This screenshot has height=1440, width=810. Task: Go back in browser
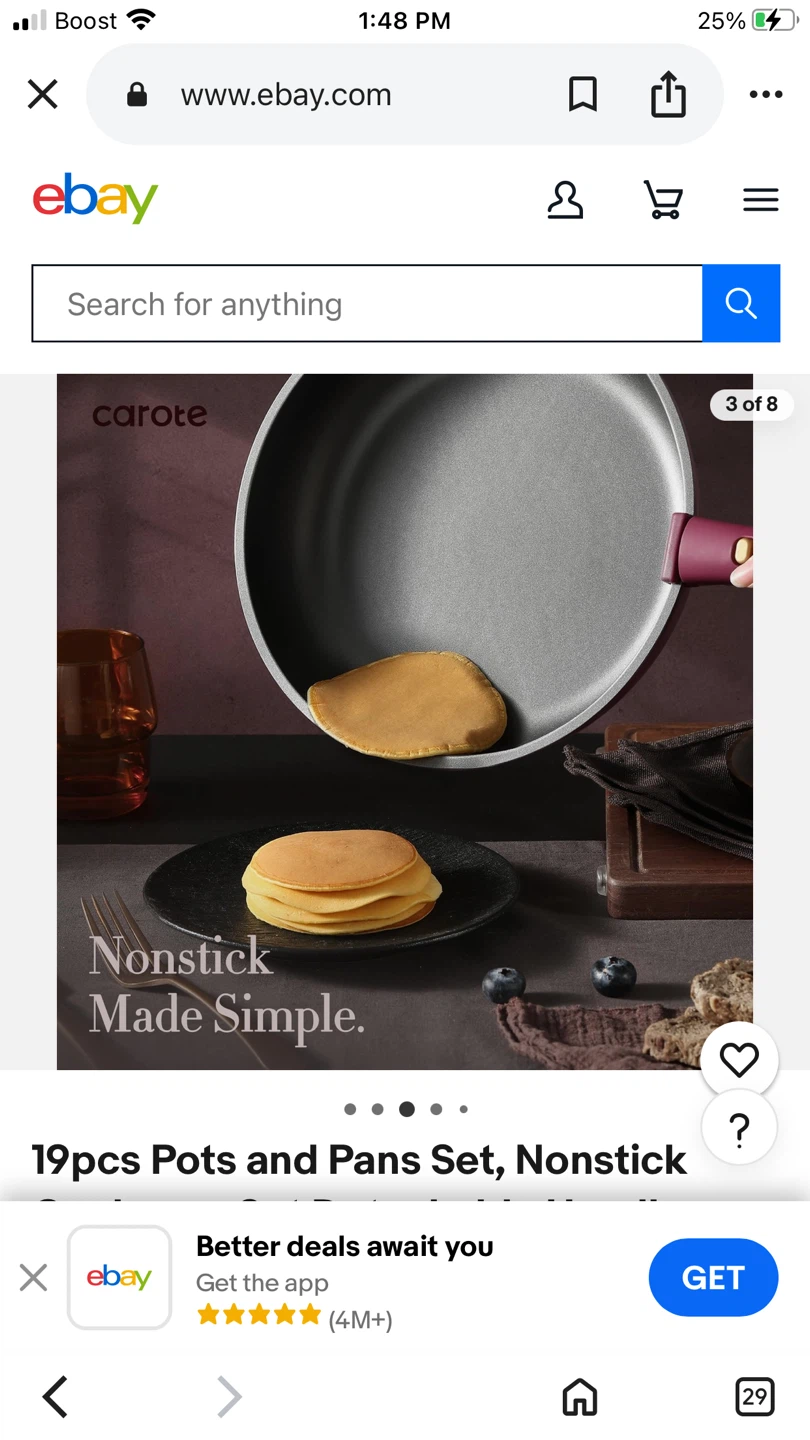[55, 1396]
